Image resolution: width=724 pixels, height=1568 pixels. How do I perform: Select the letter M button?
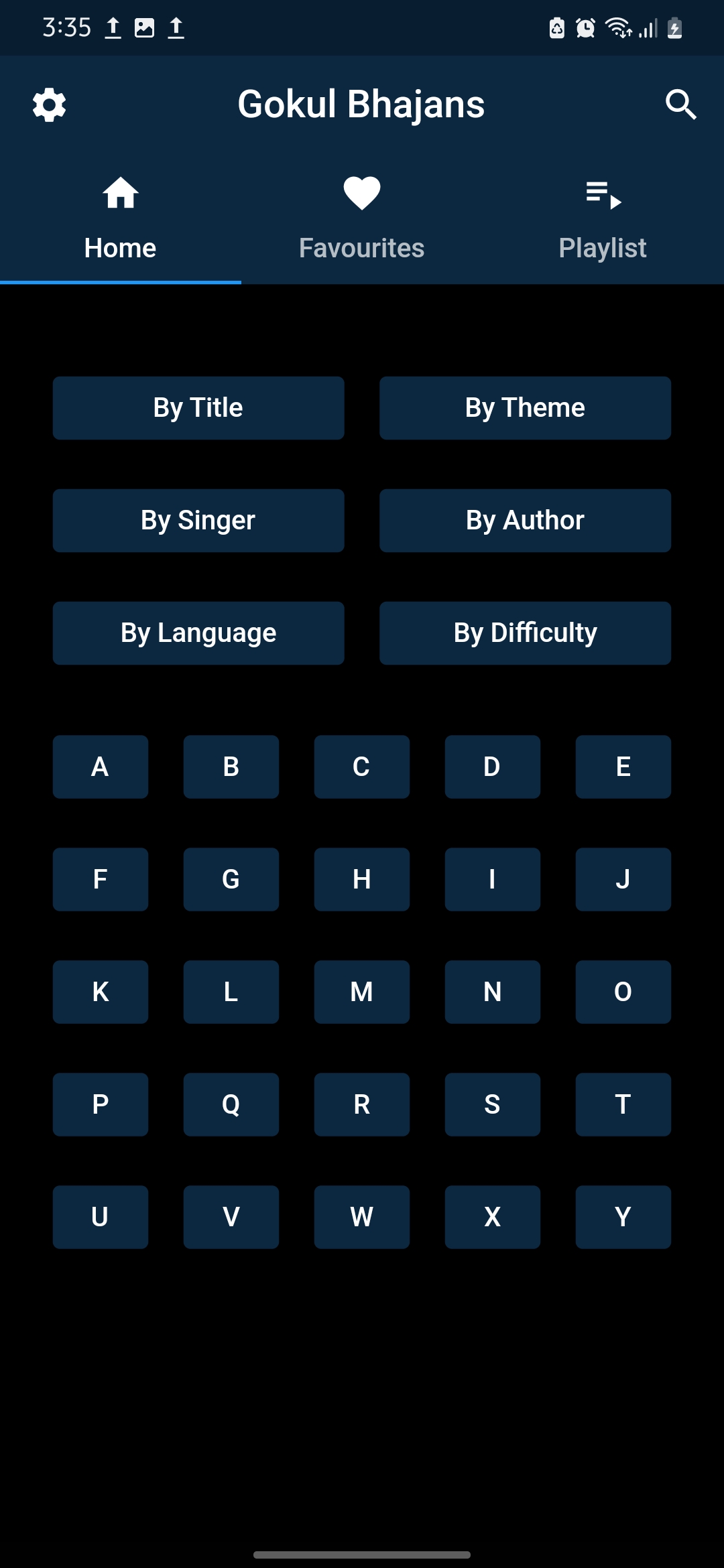(361, 992)
